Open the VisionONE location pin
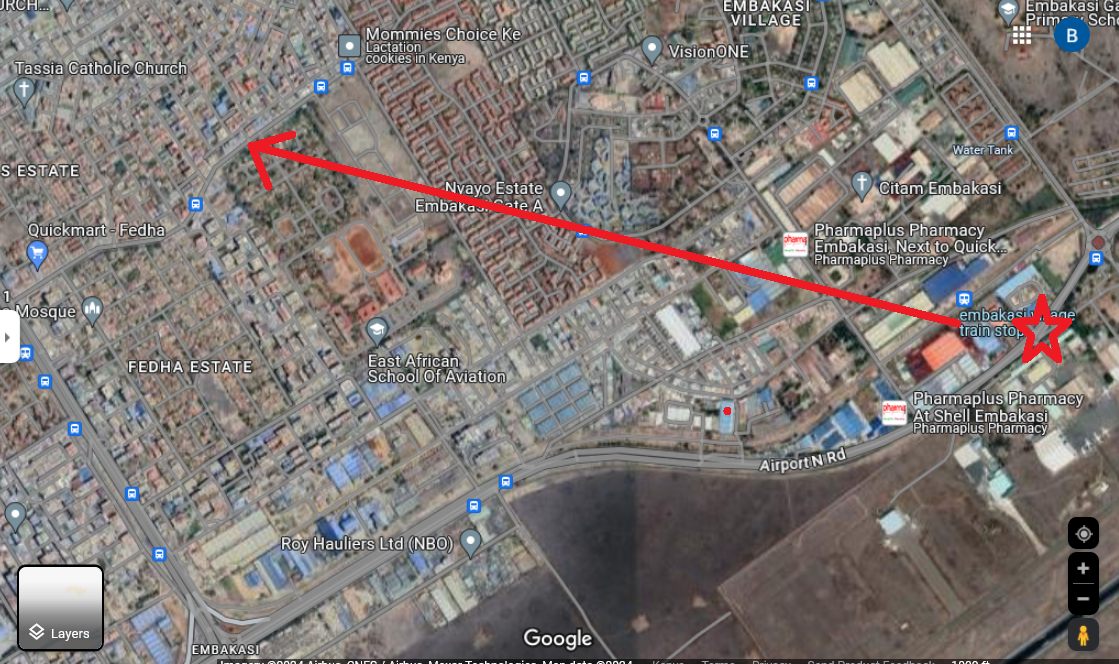The image size is (1119, 664). click(x=652, y=47)
